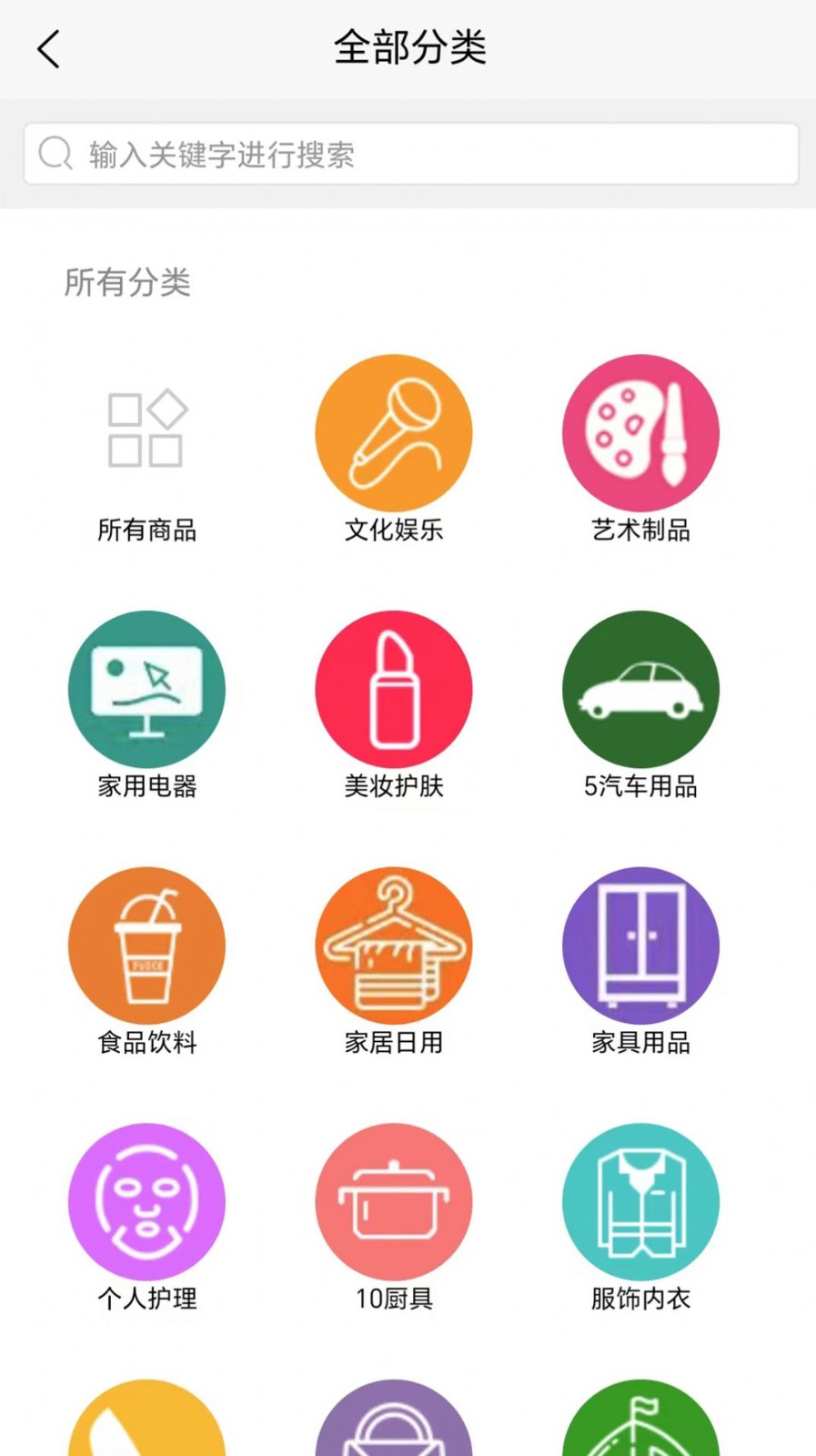Screen dimensions: 816x1456
Task: Go back using the top-left arrow
Action: pos(49,49)
